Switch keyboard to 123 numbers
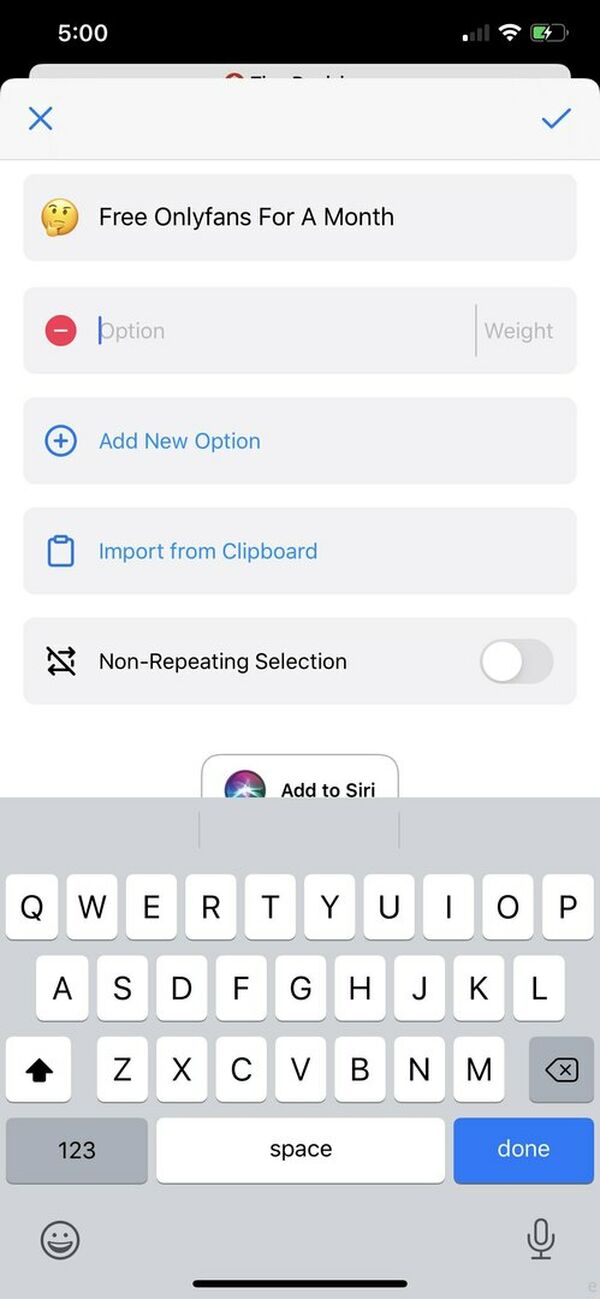Screen dimensions: 600x1299 tap(77, 1150)
